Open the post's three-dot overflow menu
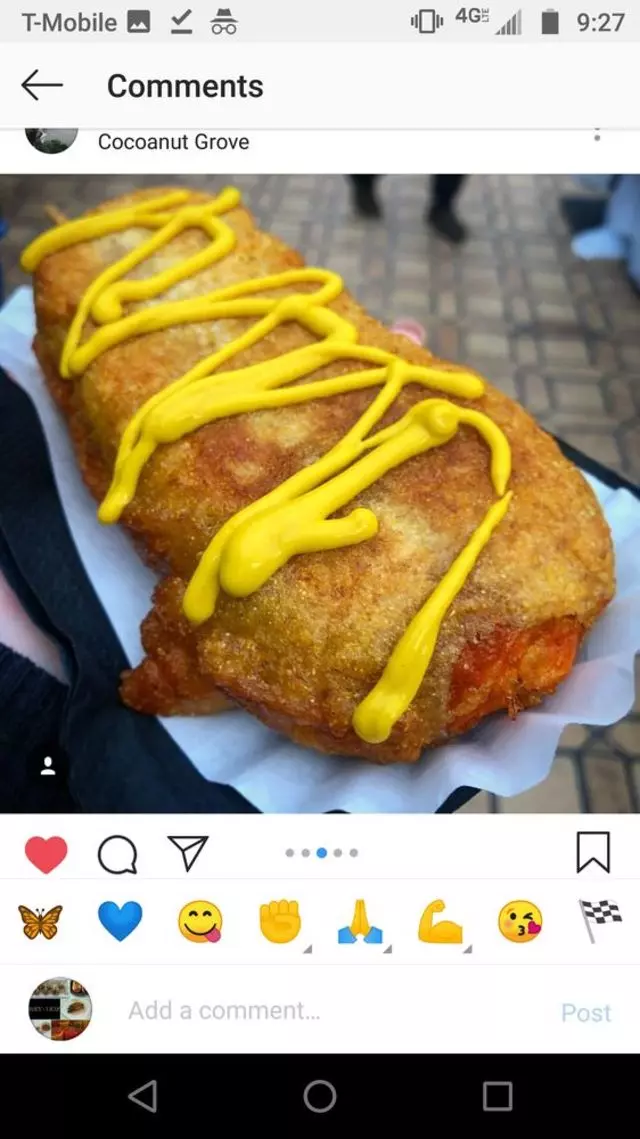The width and height of the screenshot is (640, 1139). click(597, 135)
